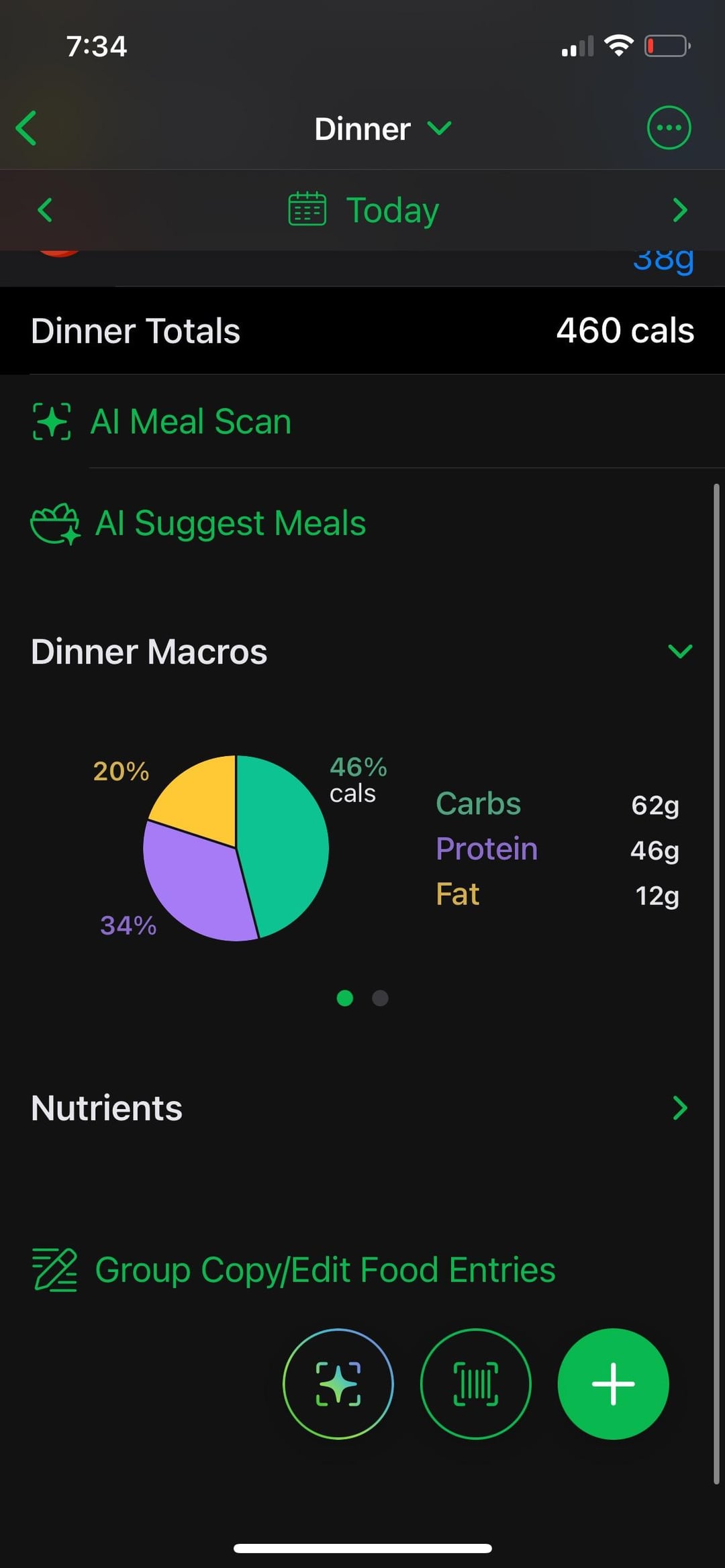725x1568 pixels.
Task: Open the Nutrients details
Action: (679, 1108)
